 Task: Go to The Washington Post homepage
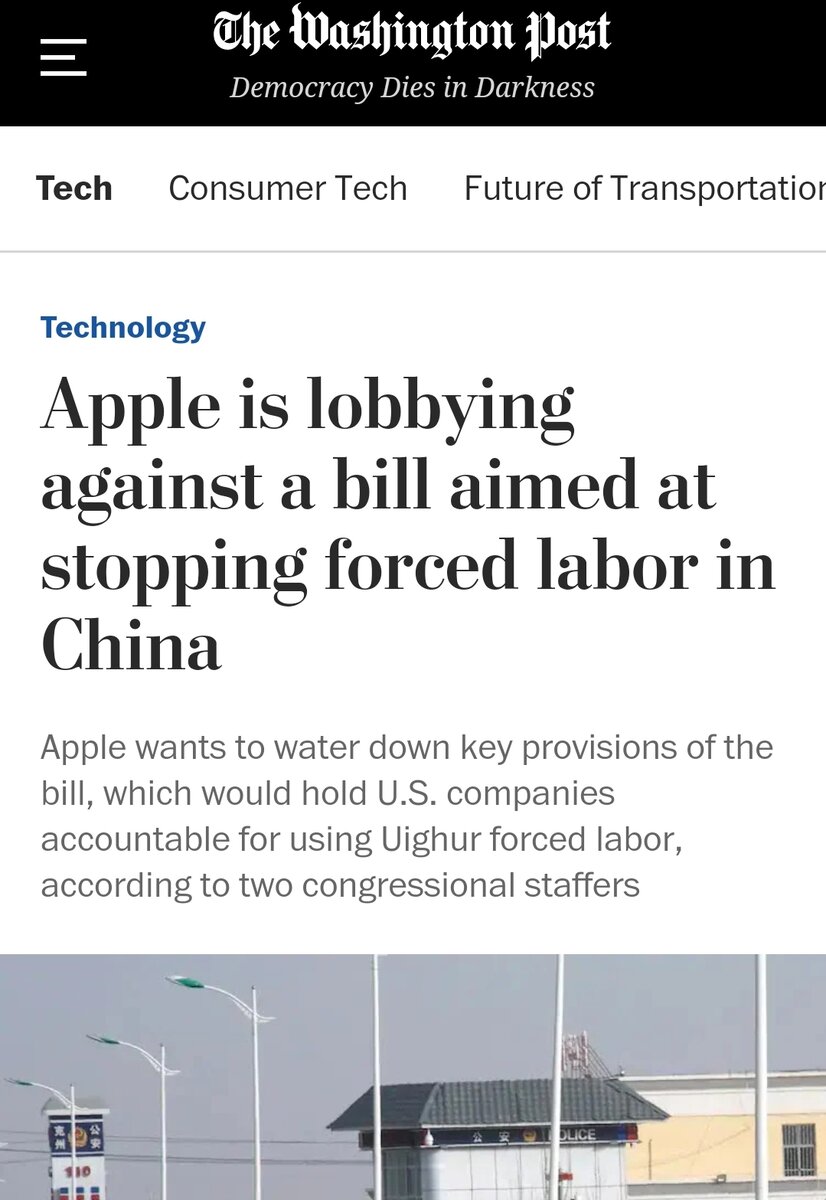click(x=411, y=34)
